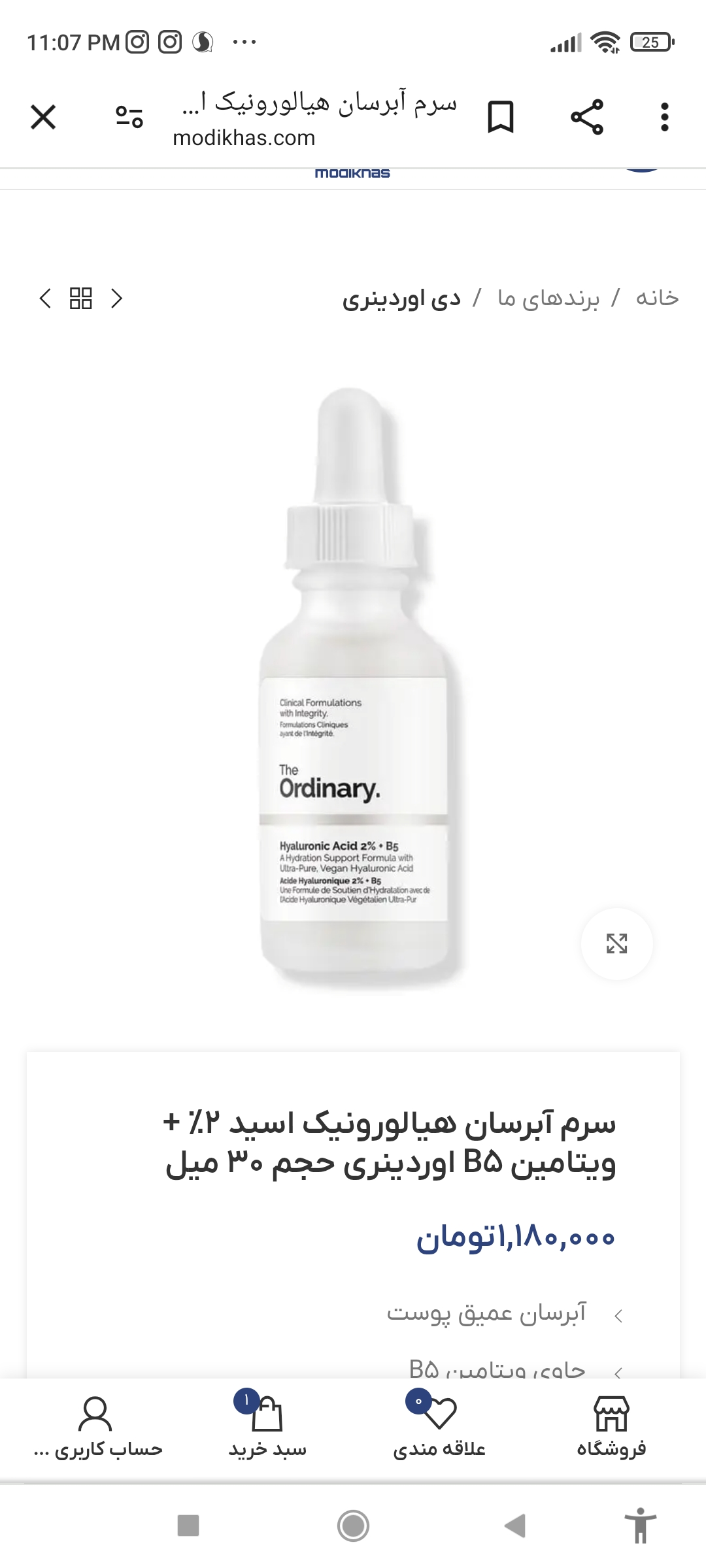
Task: Switch to the فروشگاه tab
Action: point(611,1427)
